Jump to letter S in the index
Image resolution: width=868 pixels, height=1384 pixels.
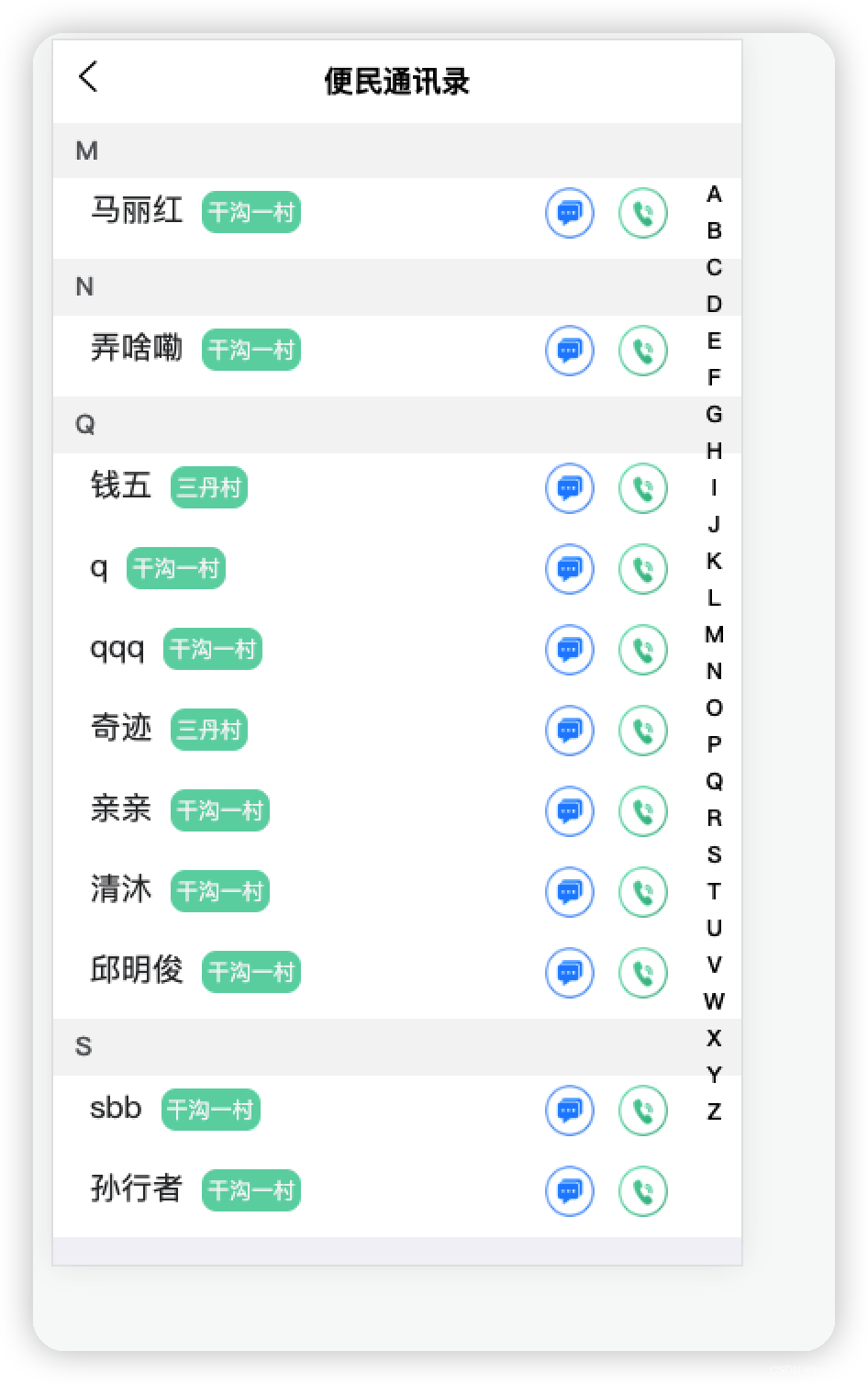[x=714, y=854]
